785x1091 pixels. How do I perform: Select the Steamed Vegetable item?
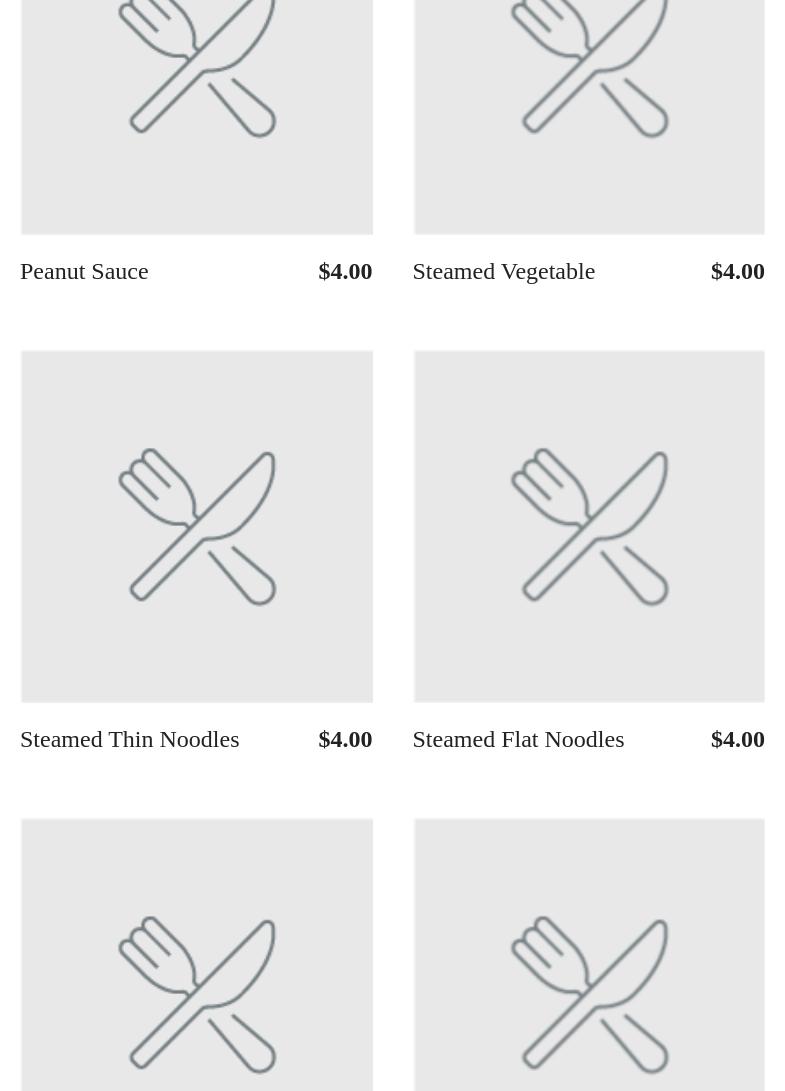pyautogui.click(x=503, y=272)
